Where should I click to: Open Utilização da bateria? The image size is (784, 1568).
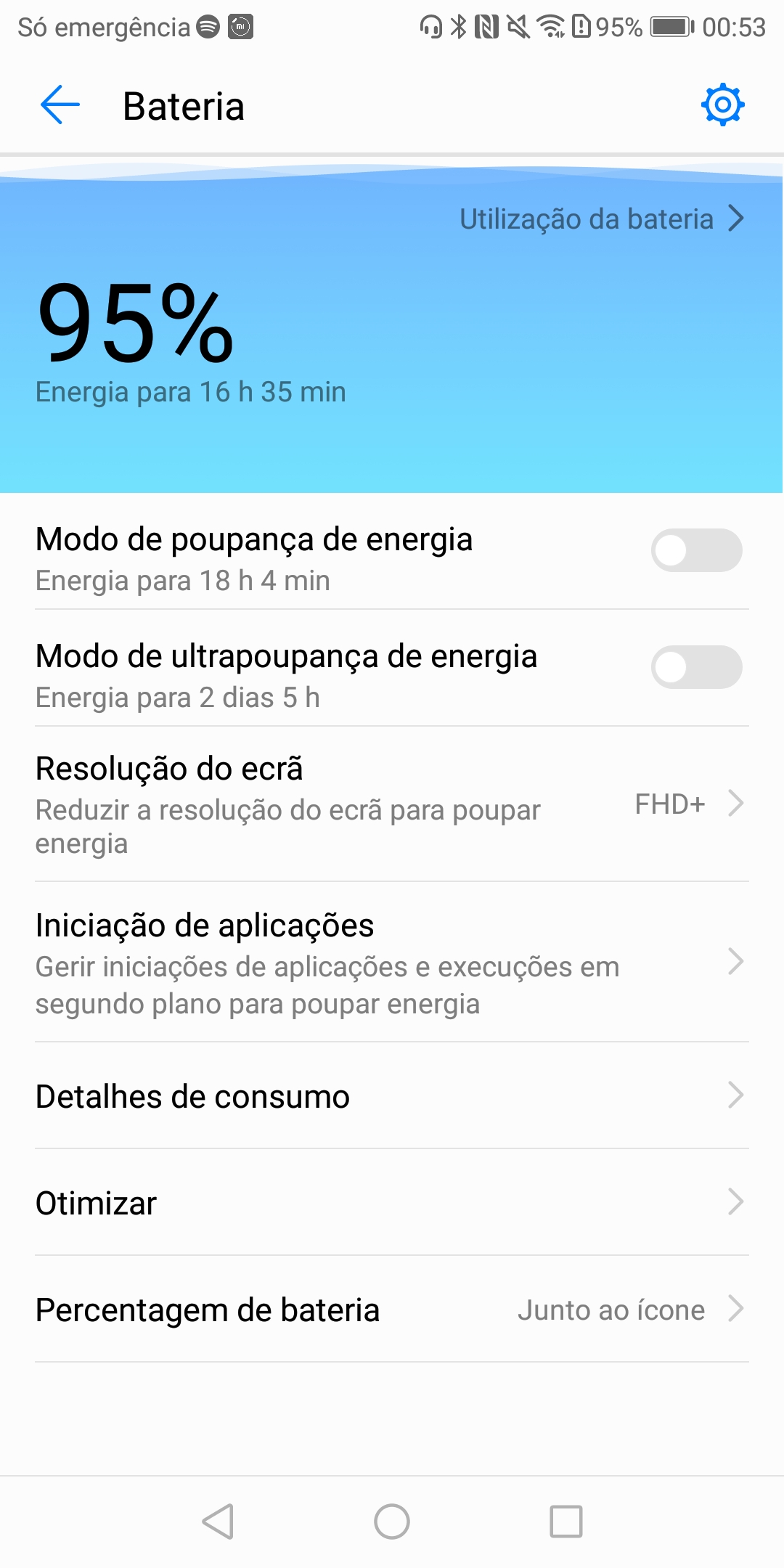point(601,219)
